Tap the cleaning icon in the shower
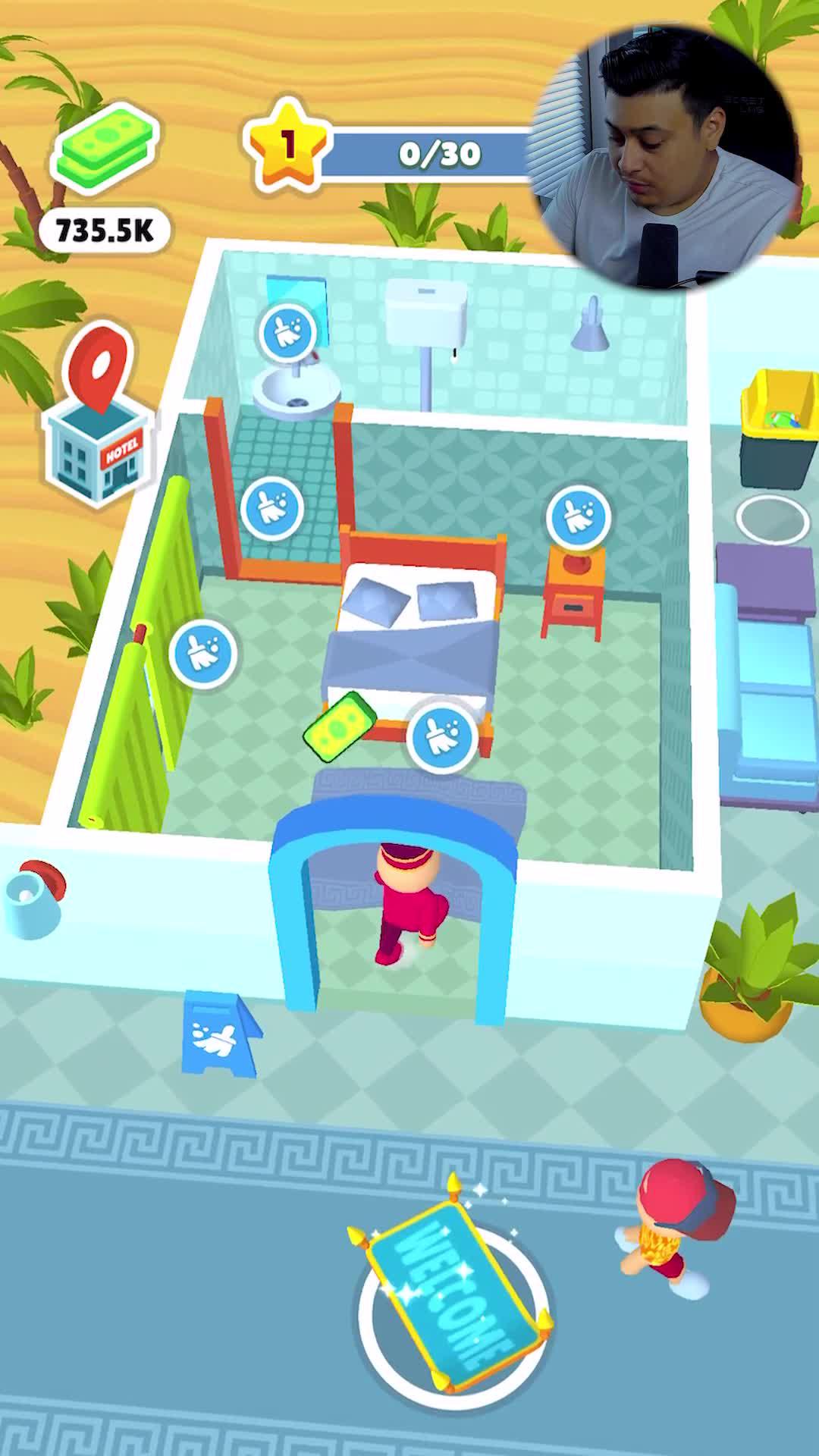The height and width of the screenshot is (1456, 819). pyautogui.click(x=271, y=508)
